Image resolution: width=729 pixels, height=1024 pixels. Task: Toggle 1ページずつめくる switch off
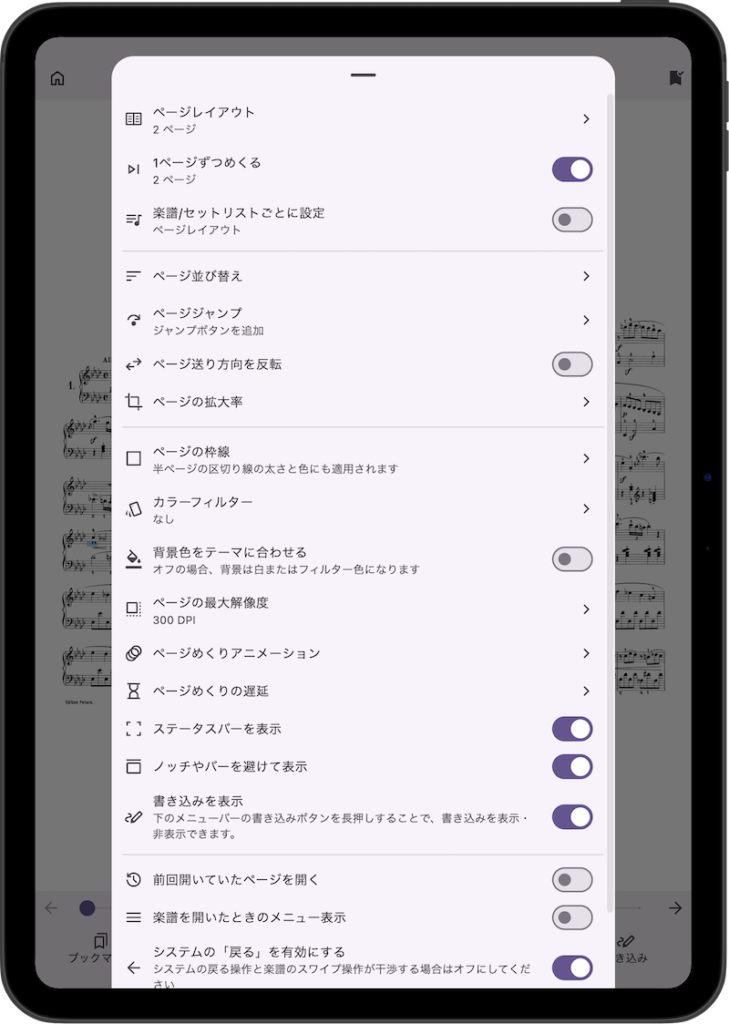(572, 169)
